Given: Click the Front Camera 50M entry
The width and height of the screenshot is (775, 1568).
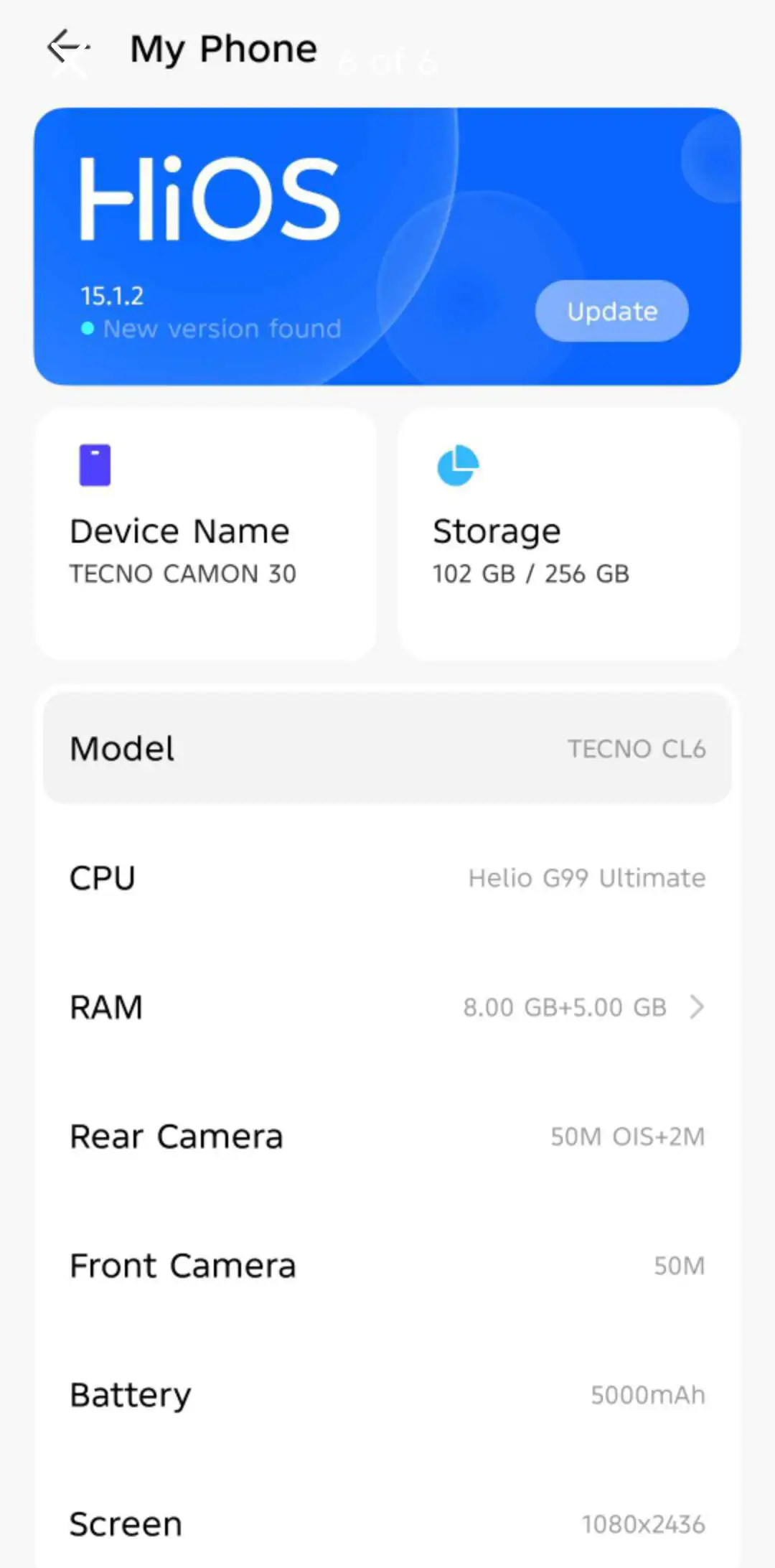Looking at the screenshot, I should pyautogui.click(x=387, y=1265).
